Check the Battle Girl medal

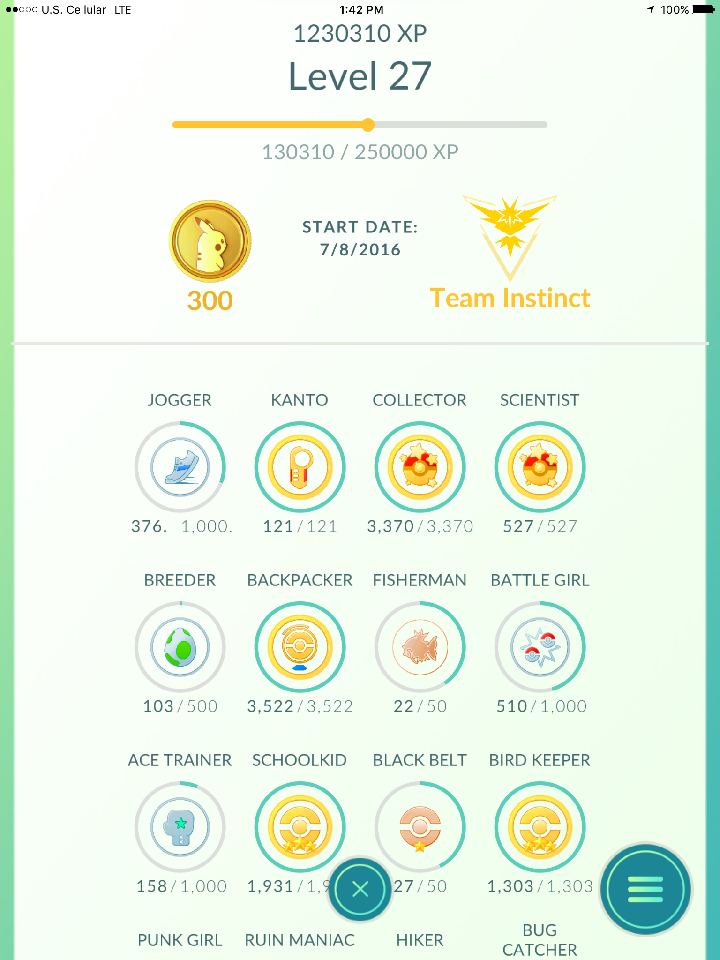tap(540, 646)
